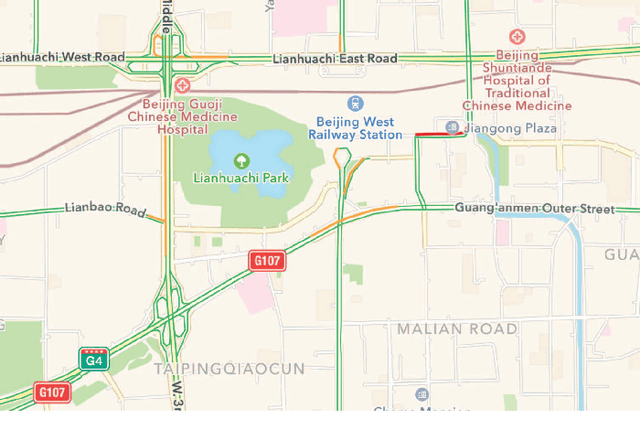Screen dimensions: 640x443
Task: Select the Beijing West Railway Station marker
Action: tap(354, 102)
